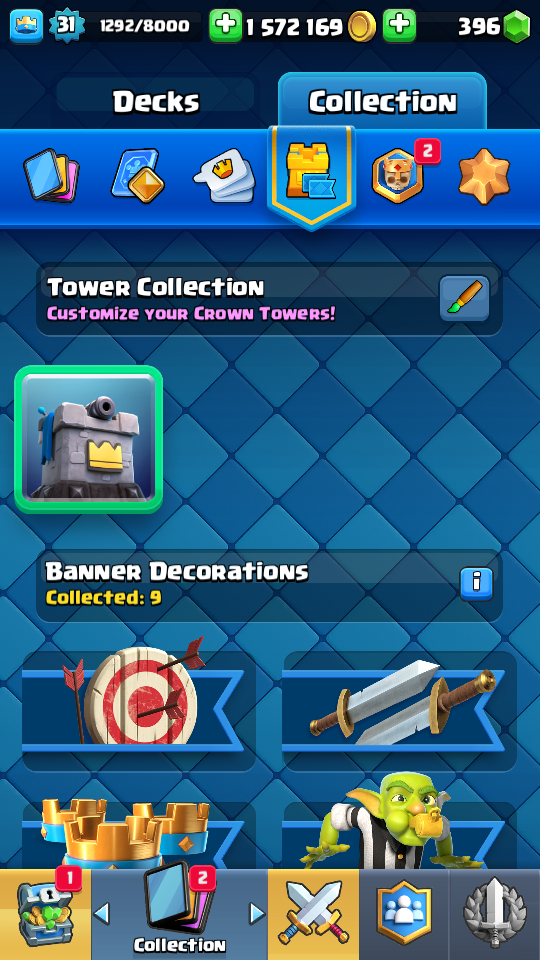Buy gems with the green plus next to the gem count
Screen dimensions: 540x960
(399, 26)
